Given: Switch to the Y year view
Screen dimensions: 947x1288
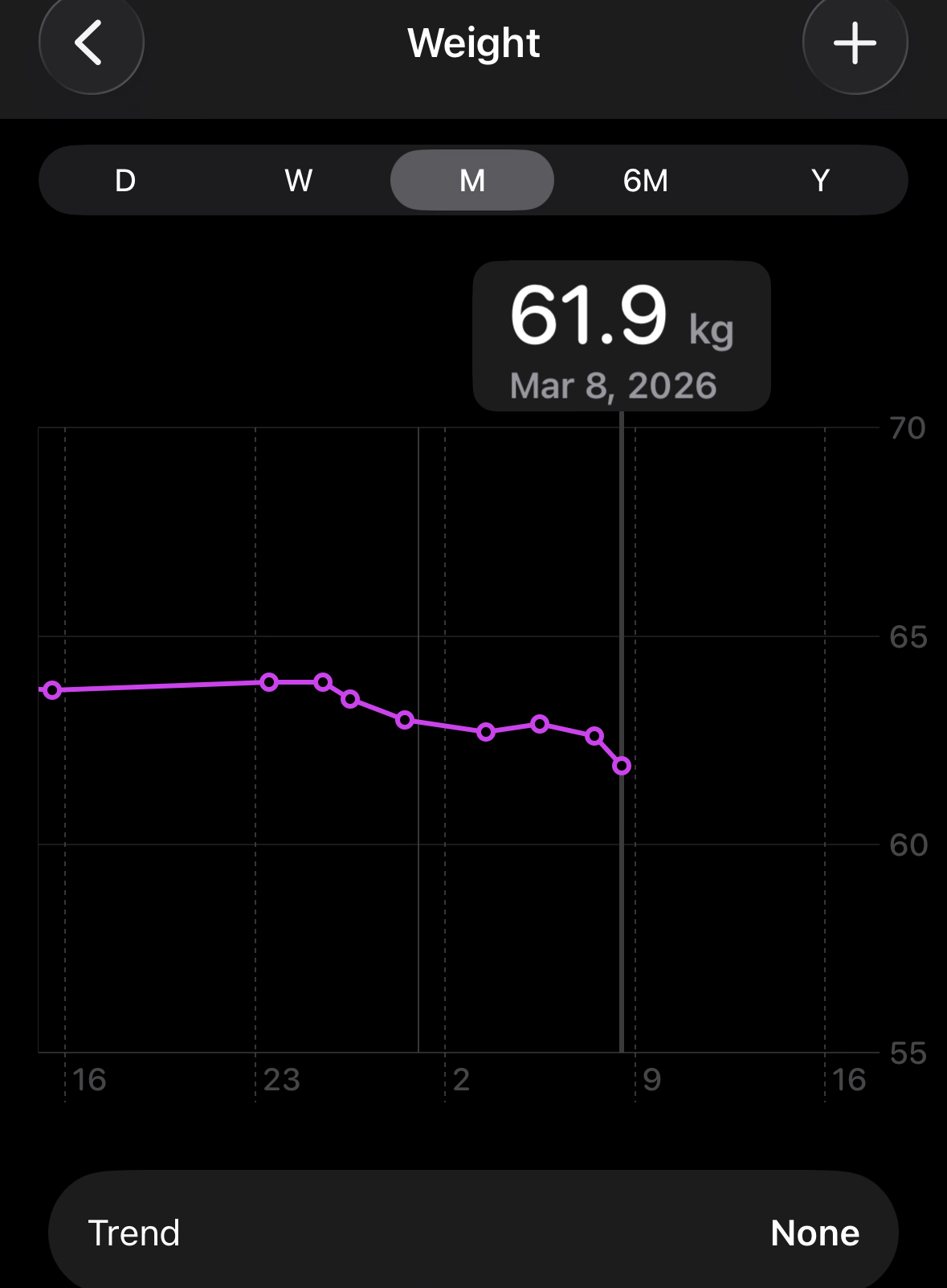Looking at the screenshot, I should tap(819, 181).
